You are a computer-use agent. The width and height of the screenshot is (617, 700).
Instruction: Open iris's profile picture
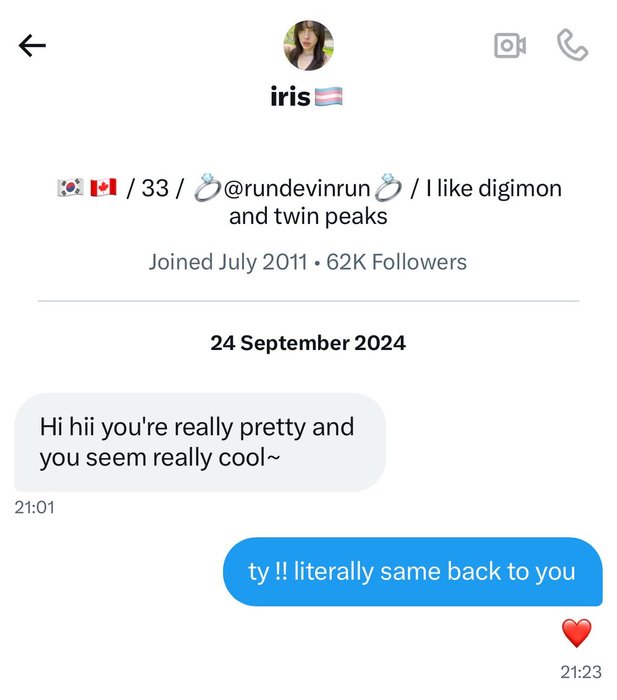(x=309, y=46)
